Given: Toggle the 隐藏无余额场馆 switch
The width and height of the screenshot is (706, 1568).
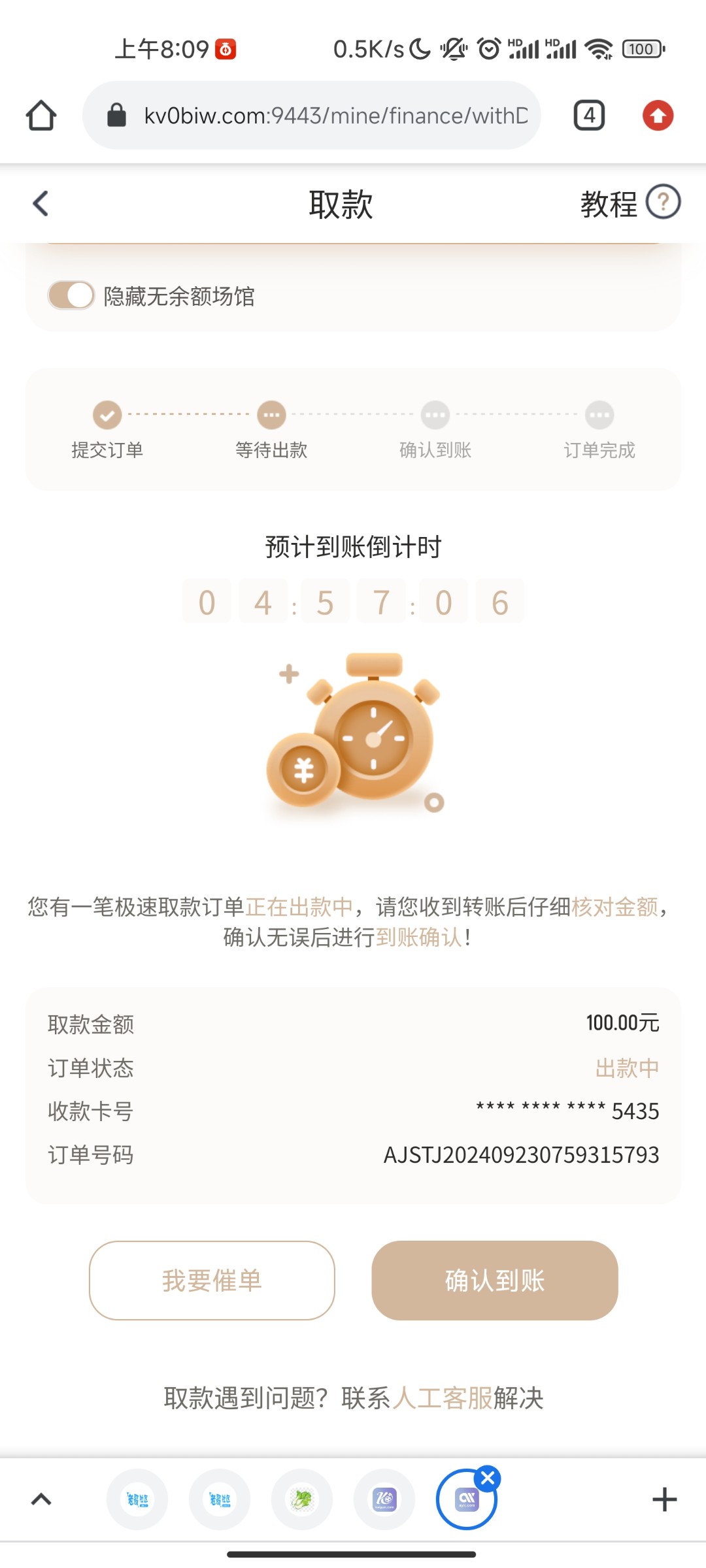Looking at the screenshot, I should tap(71, 295).
